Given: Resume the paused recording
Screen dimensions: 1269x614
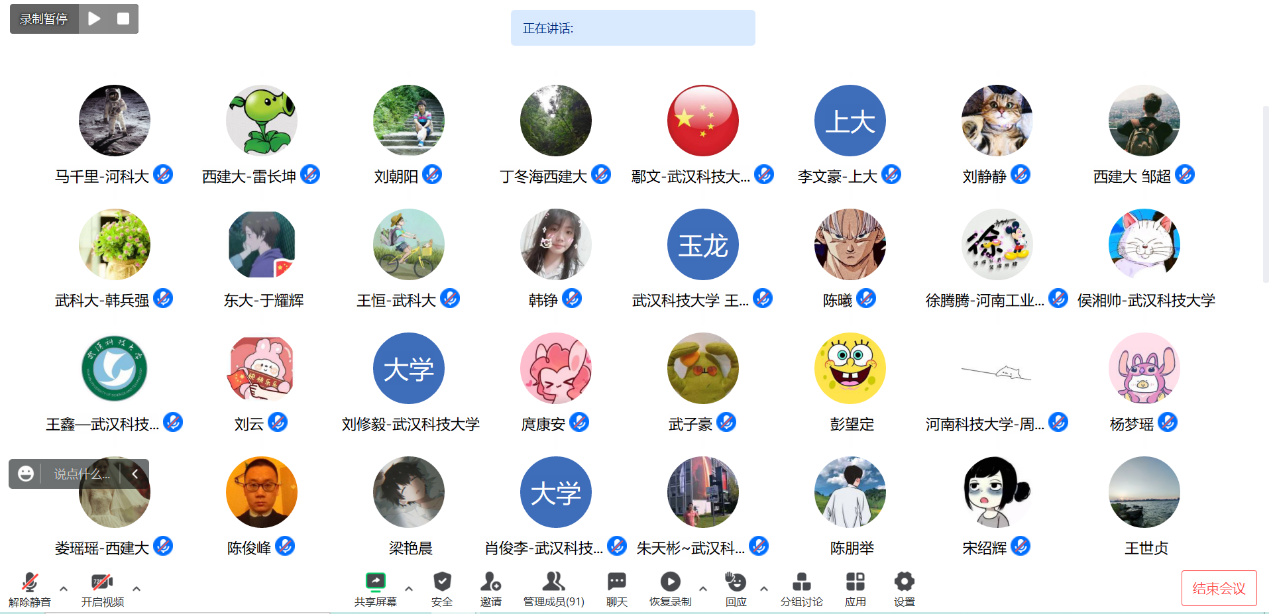Looking at the screenshot, I should point(95,18).
